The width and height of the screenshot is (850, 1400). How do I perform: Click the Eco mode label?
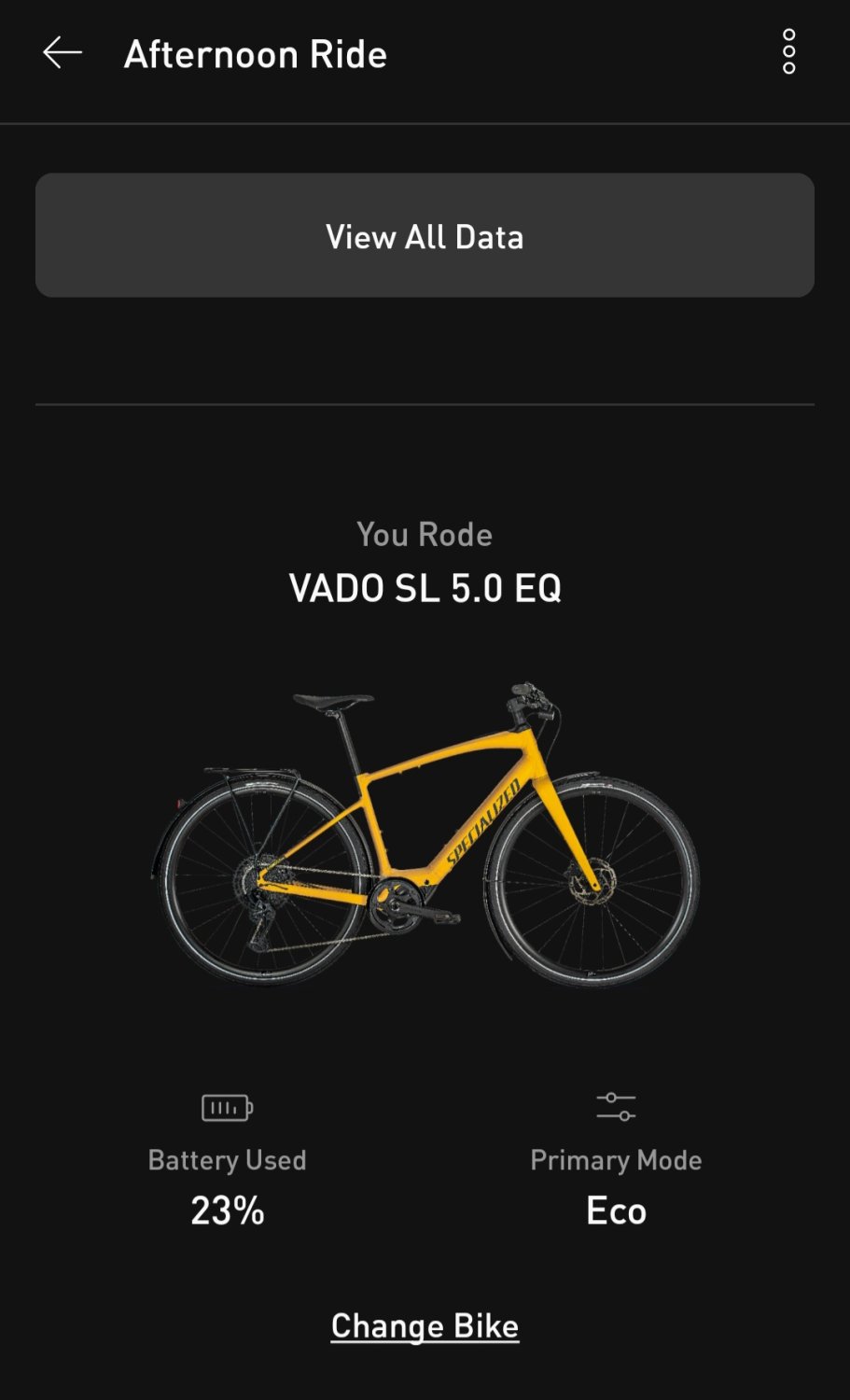[x=617, y=1210]
